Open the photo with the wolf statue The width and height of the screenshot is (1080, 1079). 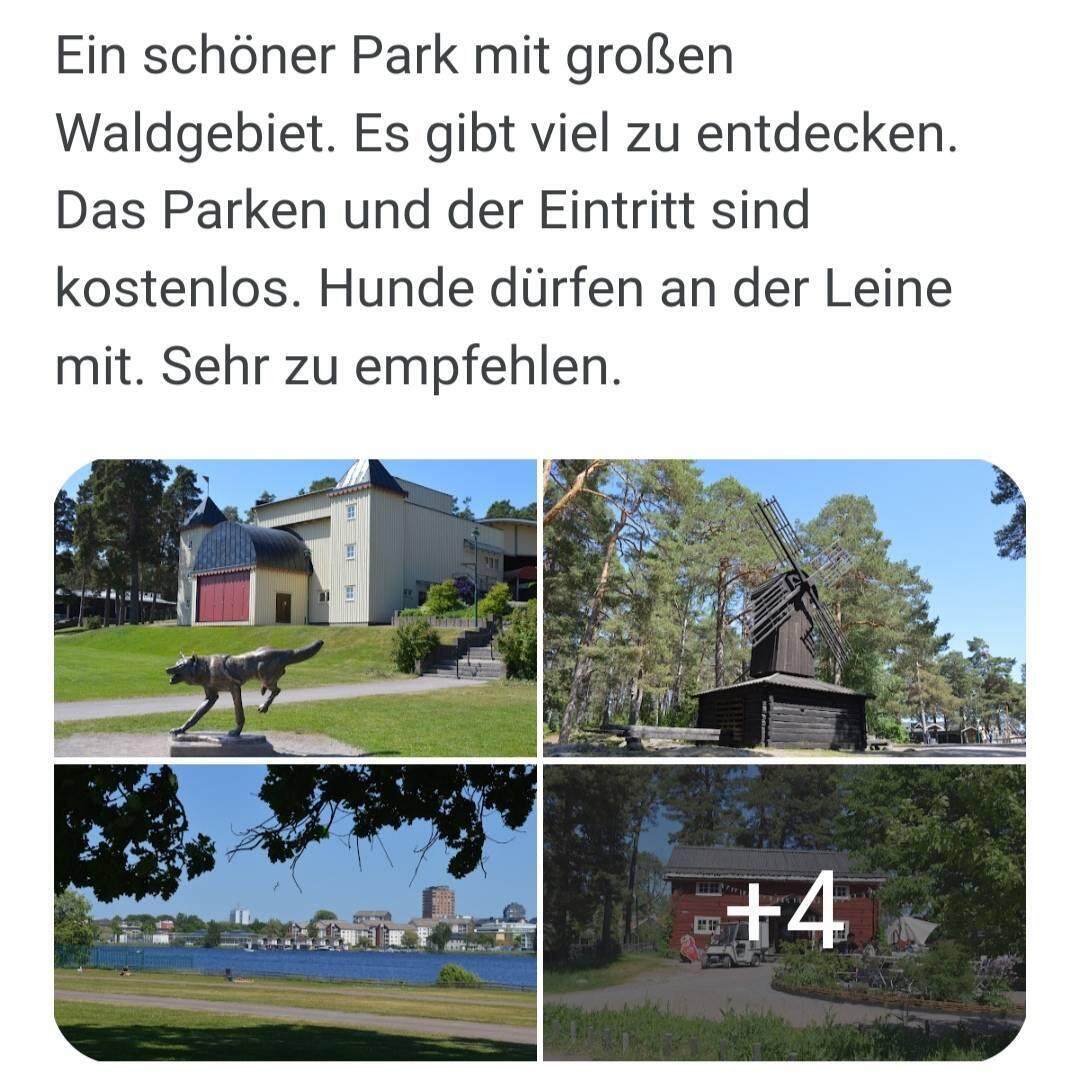[x=295, y=608]
